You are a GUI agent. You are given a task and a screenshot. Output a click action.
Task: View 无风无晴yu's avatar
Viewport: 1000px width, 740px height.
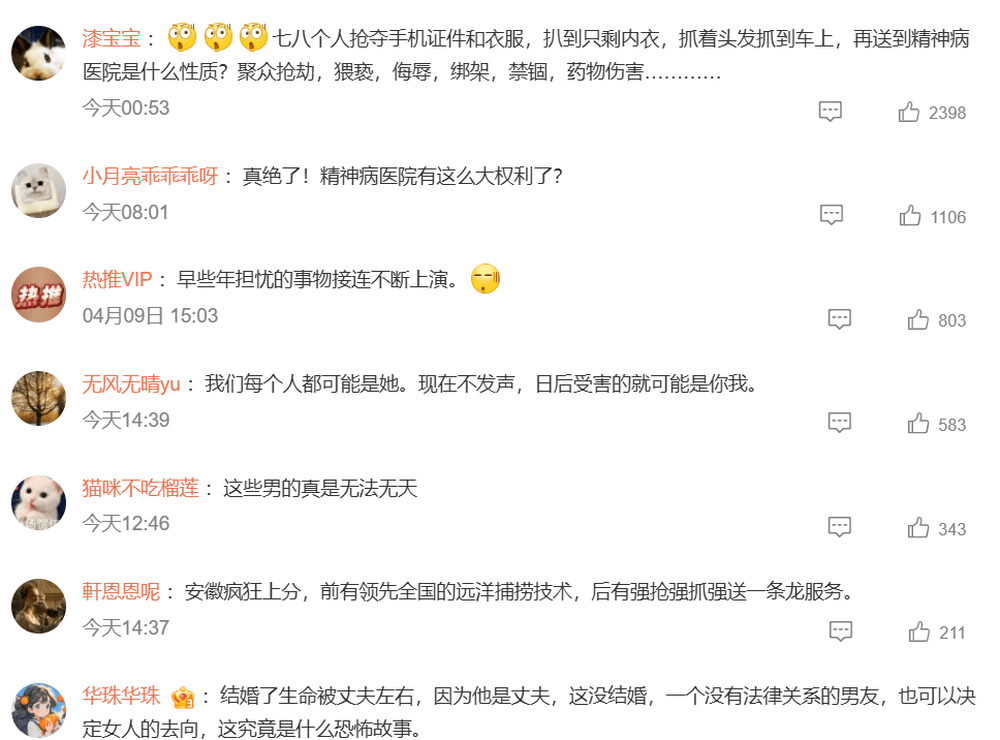click(38, 398)
